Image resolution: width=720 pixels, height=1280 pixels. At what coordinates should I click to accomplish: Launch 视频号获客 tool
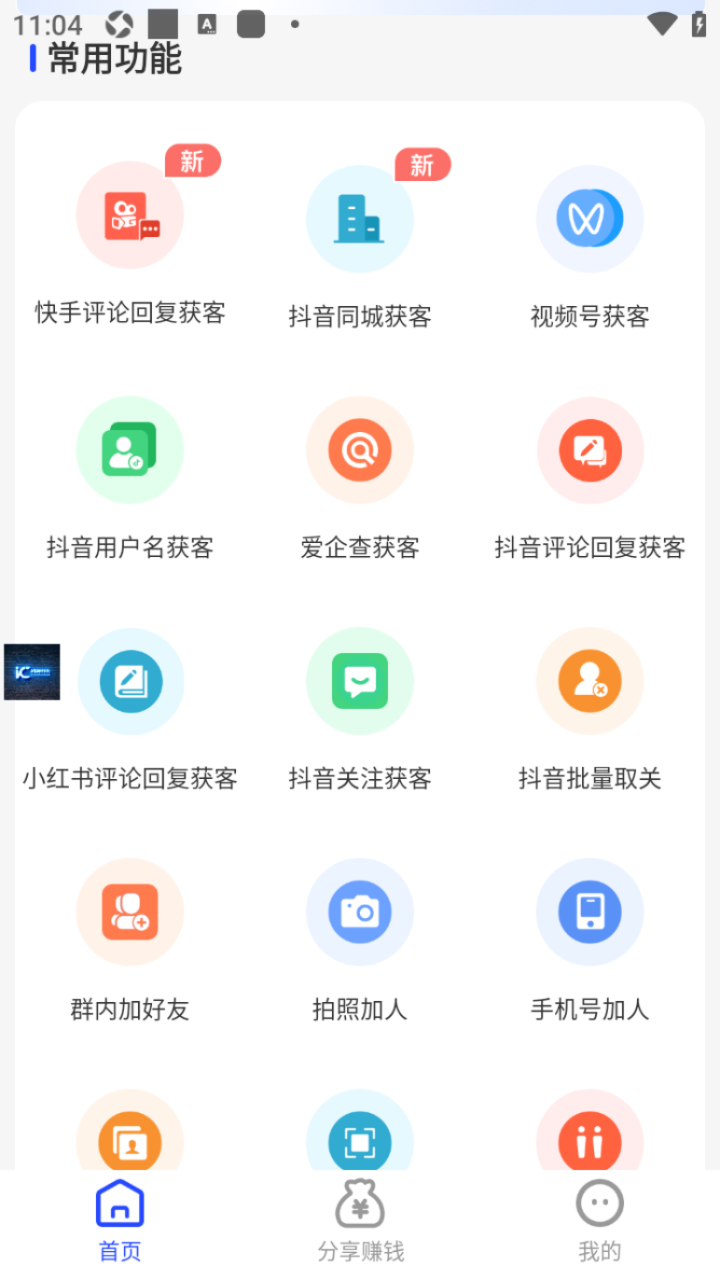point(590,219)
